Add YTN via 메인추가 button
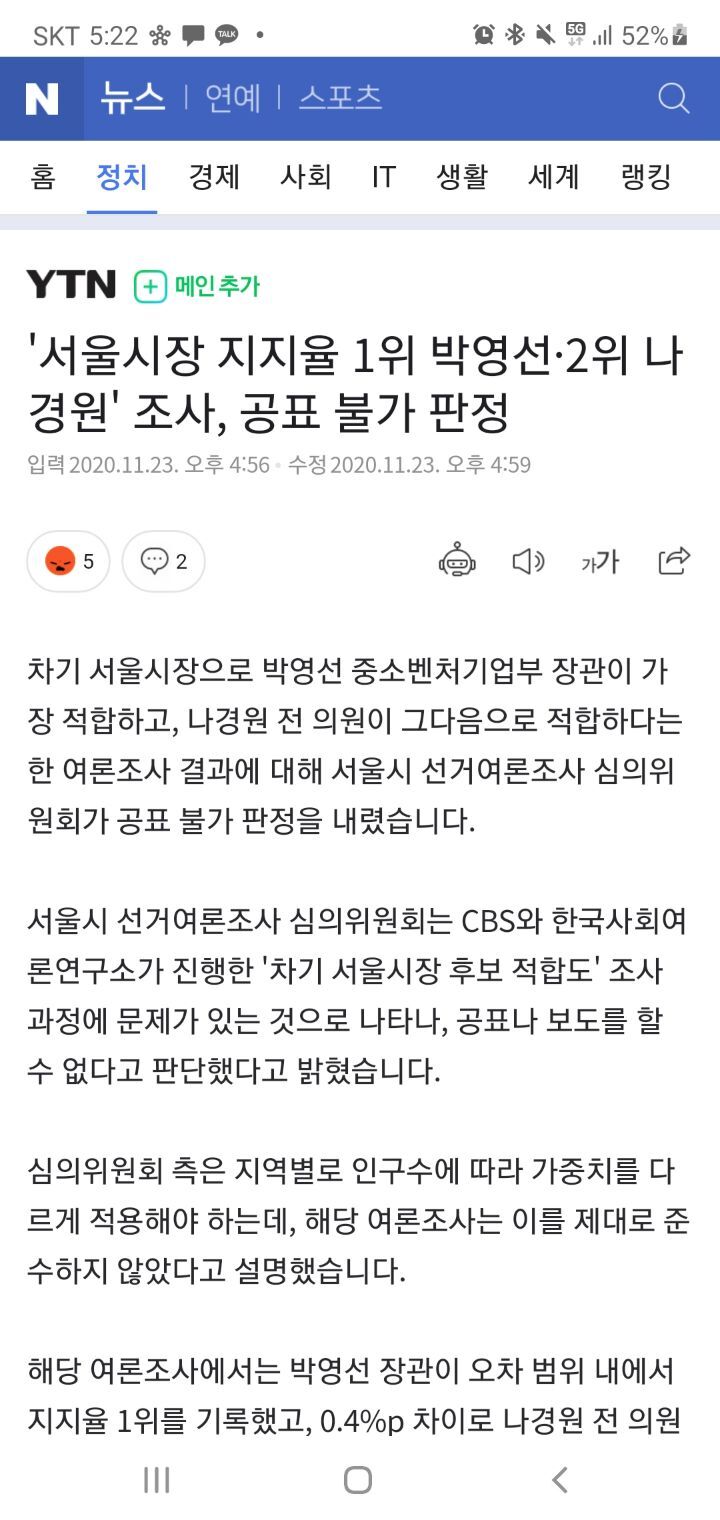 [197, 286]
